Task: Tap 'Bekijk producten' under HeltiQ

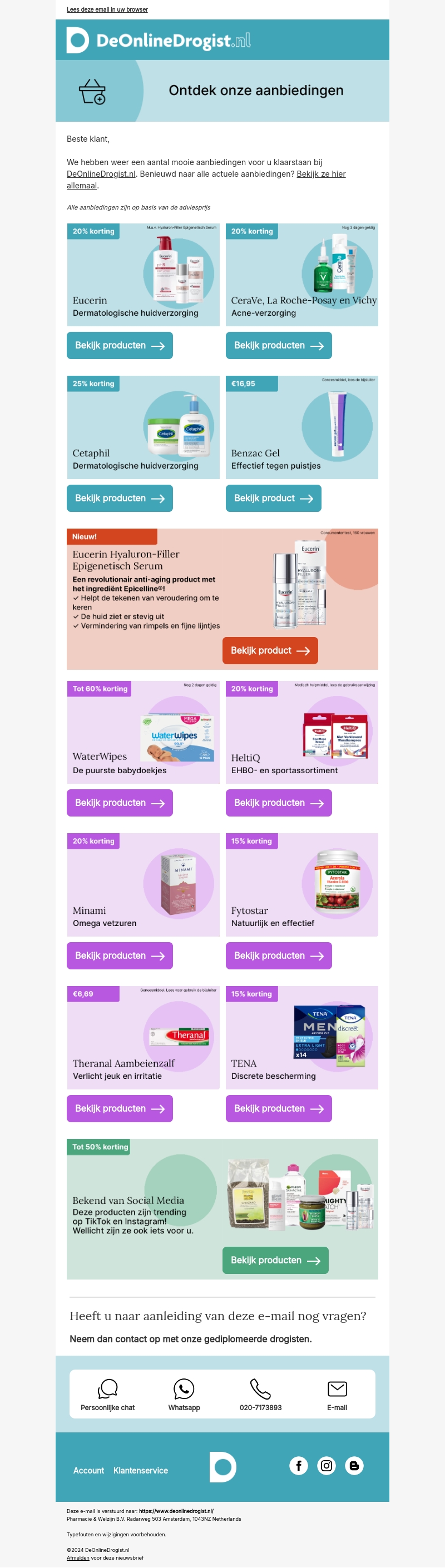Action: tap(278, 803)
